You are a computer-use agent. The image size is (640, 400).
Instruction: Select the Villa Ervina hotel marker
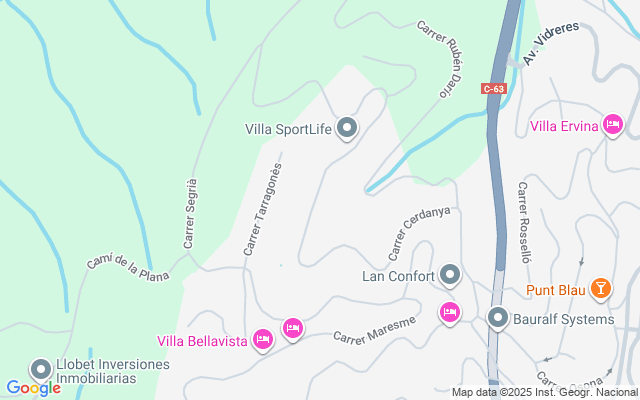click(x=613, y=125)
